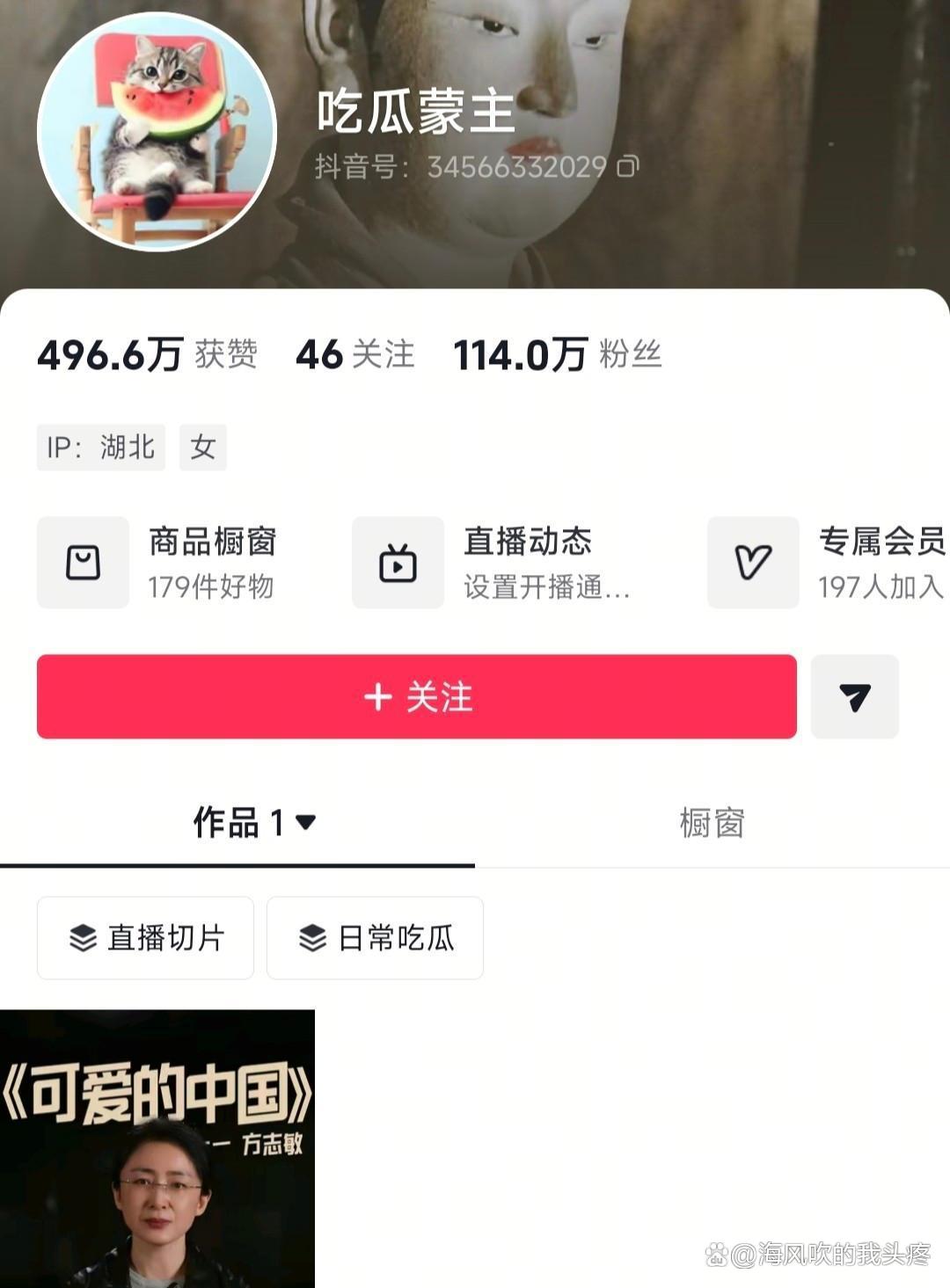Toggle the 直播切片 collection filter
Image resolution: width=950 pixels, height=1288 pixels.
click(145, 938)
